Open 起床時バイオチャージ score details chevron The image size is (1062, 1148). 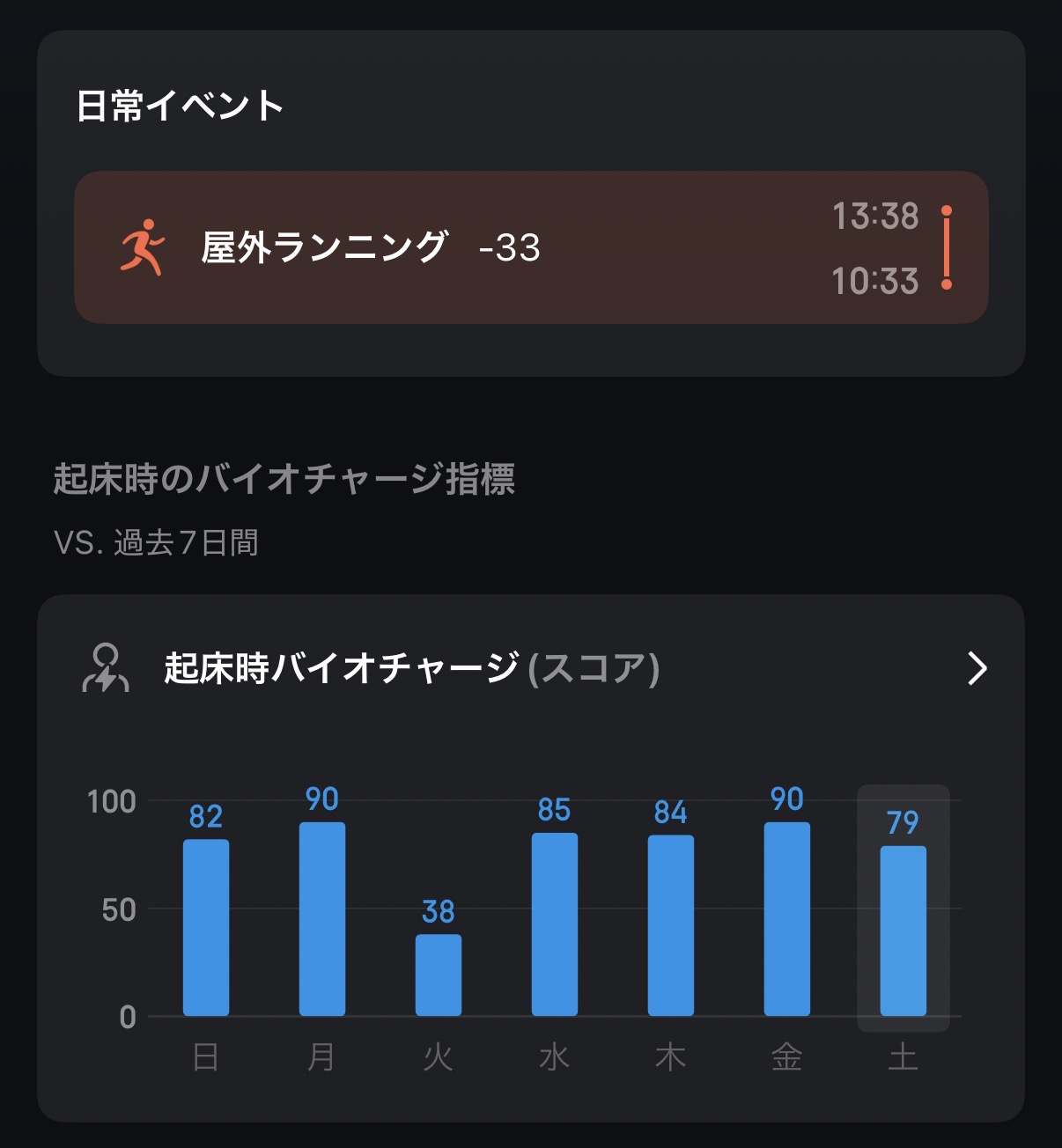coord(977,669)
